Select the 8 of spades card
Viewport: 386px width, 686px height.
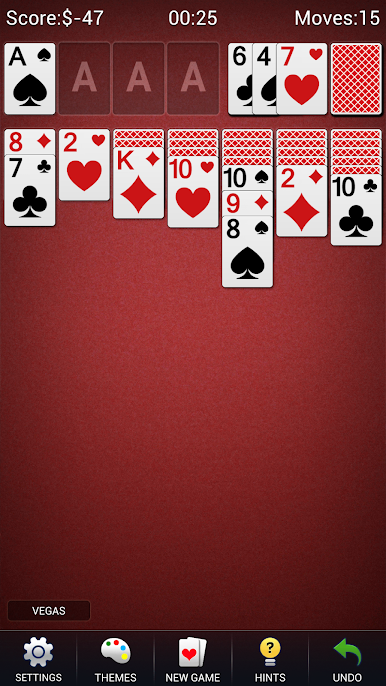pyautogui.click(x=247, y=252)
